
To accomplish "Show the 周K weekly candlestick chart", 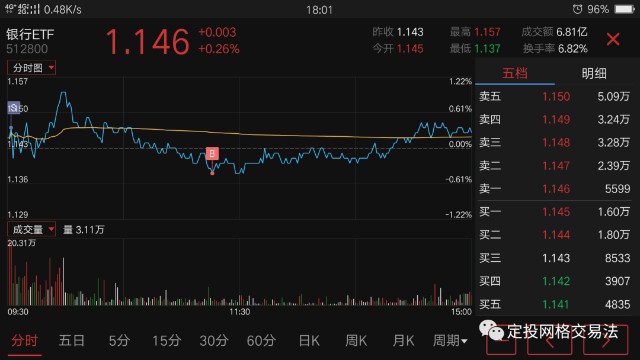I will coord(356,340).
